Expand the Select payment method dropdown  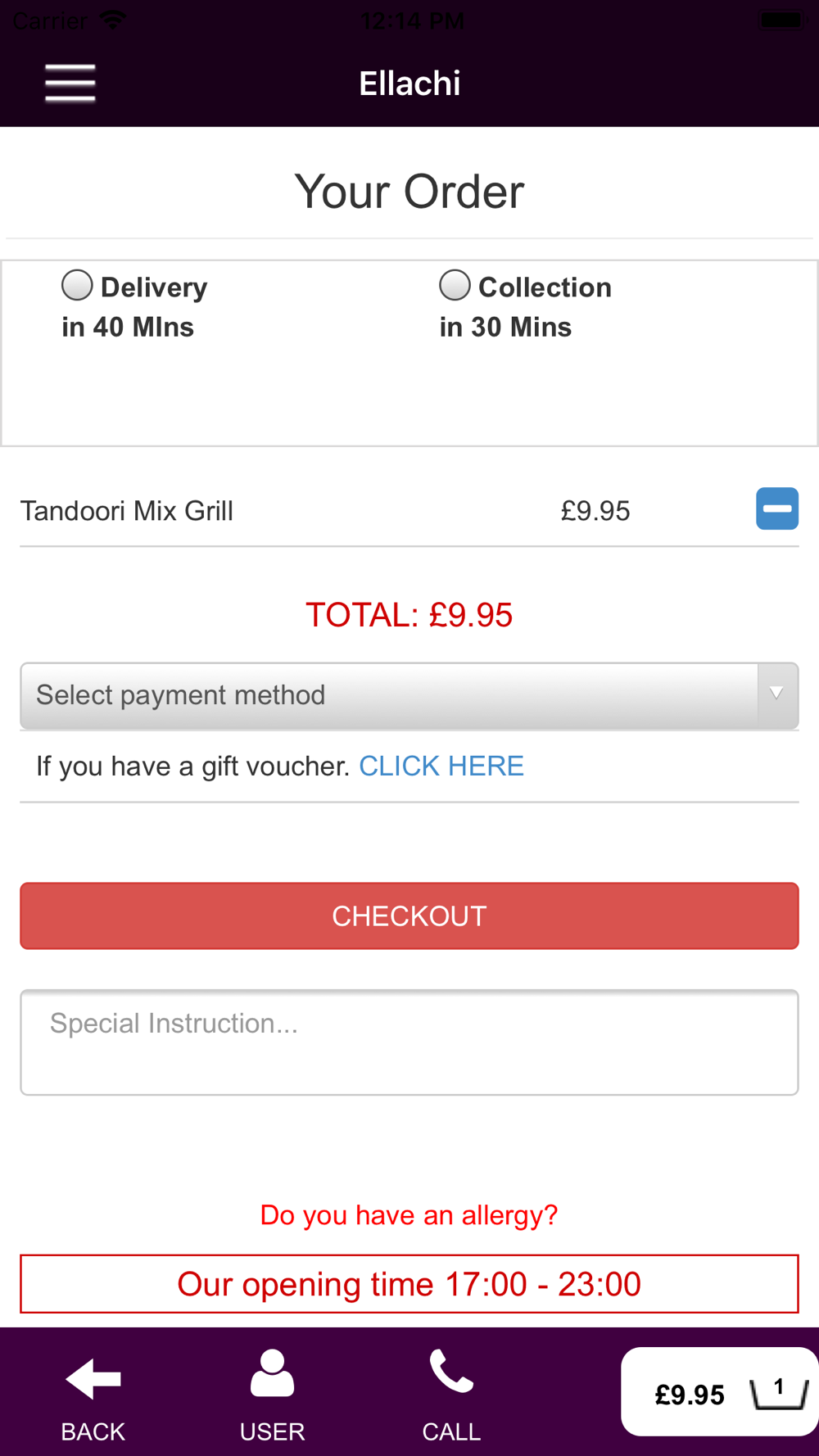coord(409,695)
